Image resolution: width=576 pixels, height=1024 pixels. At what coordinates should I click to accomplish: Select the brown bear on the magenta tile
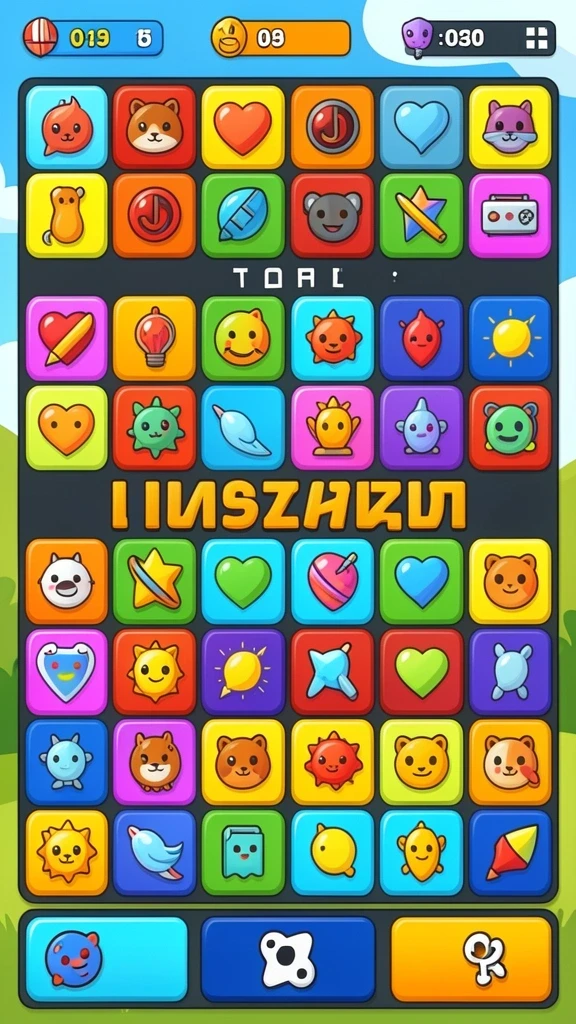click(x=154, y=761)
